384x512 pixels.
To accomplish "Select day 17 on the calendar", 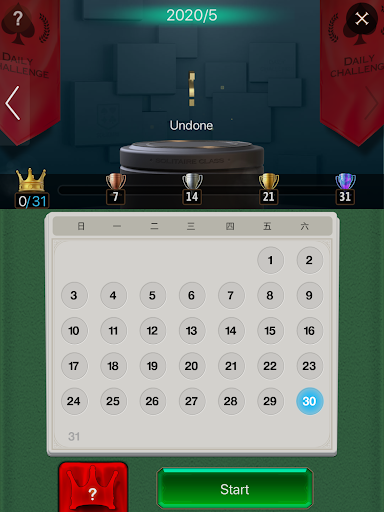I will point(74,366).
